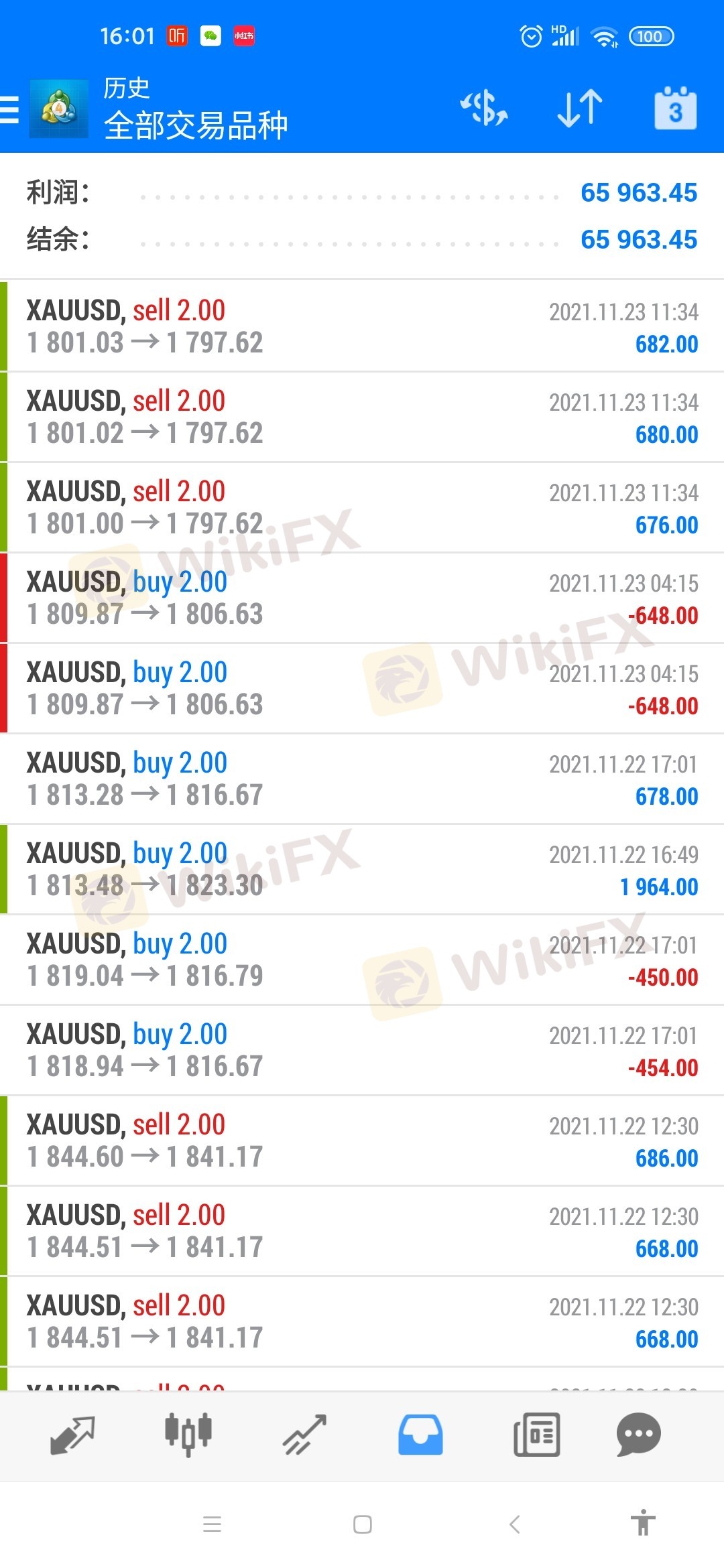Expand the buy trade with 678.00 profit

[362, 779]
